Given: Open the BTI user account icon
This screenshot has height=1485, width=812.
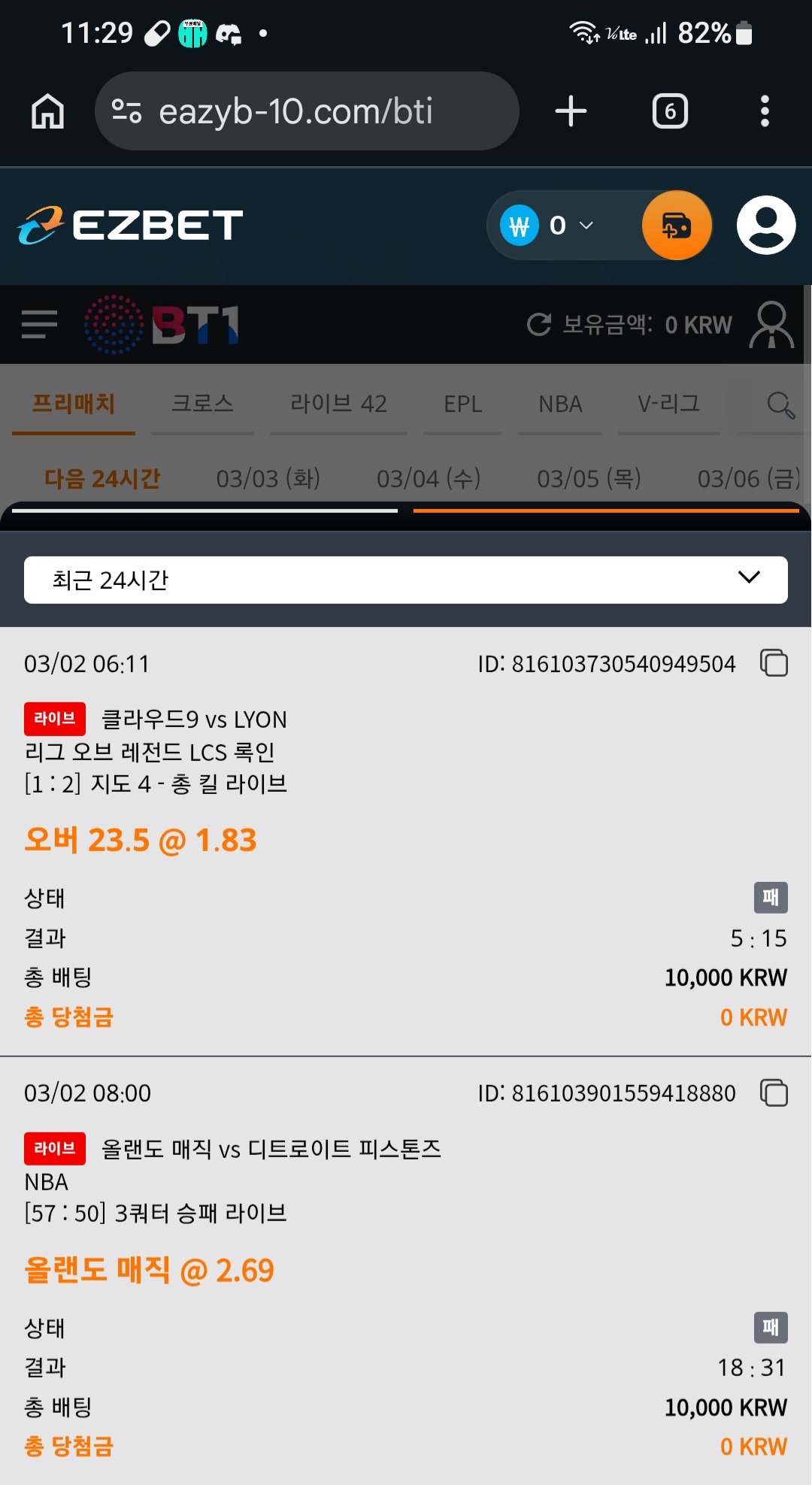Looking at the screenshot, I should coord(771,325).
